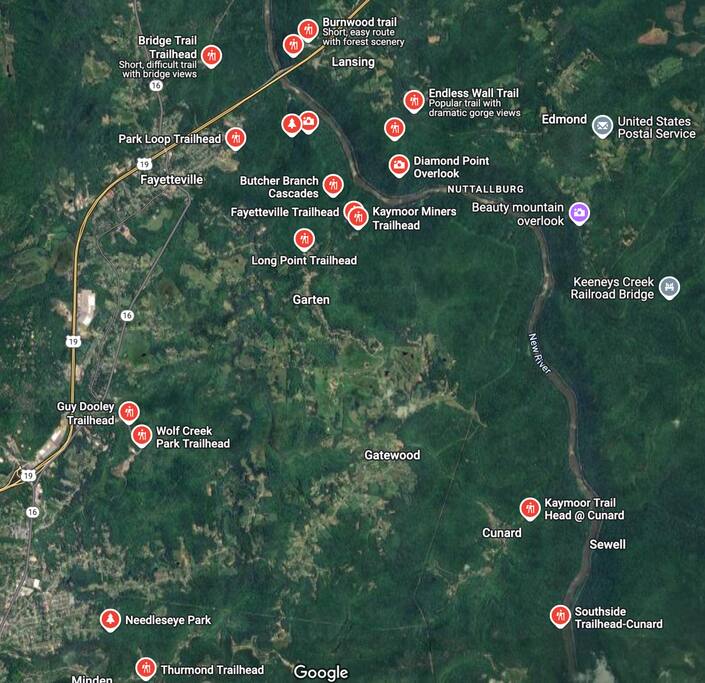705x683 pixels.
Task: Open the Endless Wall Trail pin
Action: [414, 100]
